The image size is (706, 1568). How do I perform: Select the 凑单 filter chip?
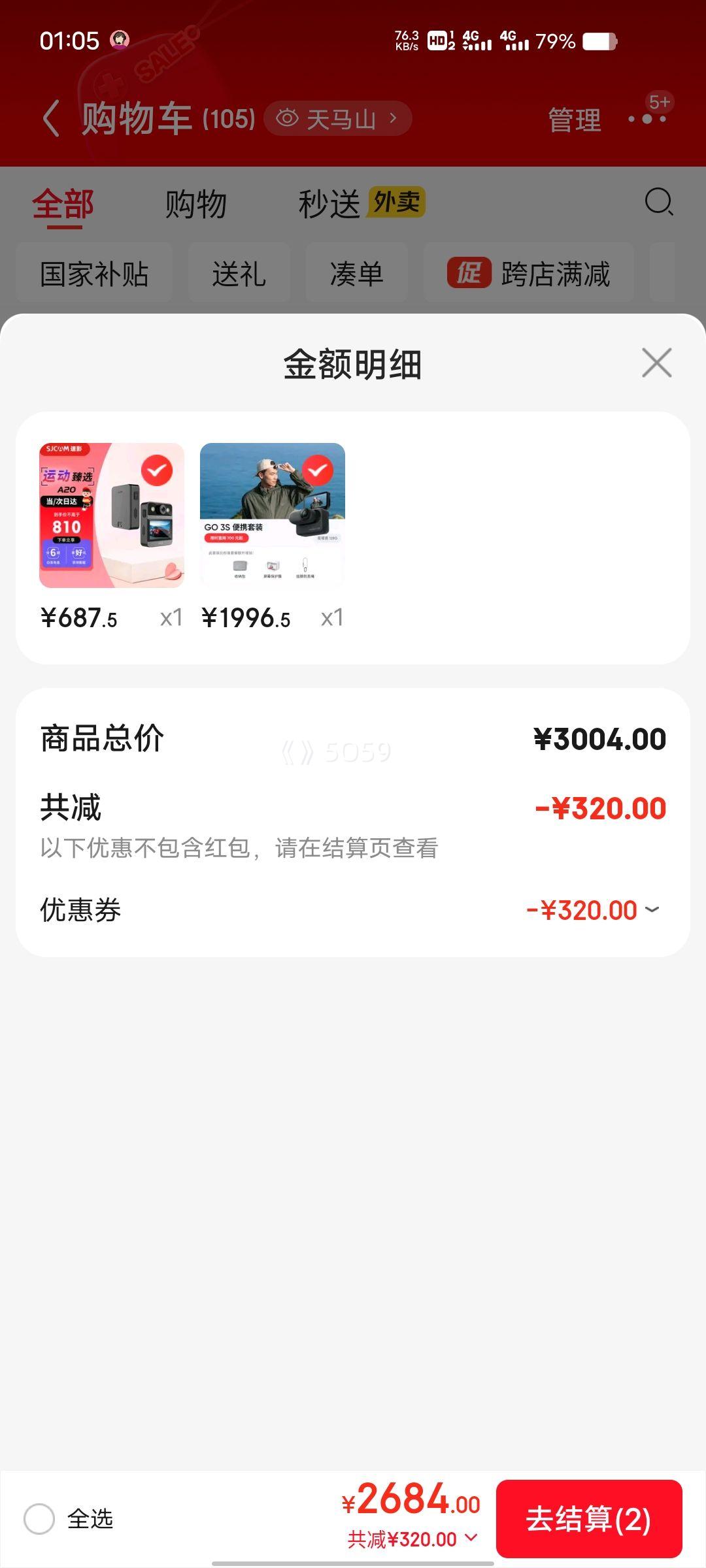(356, 274)
